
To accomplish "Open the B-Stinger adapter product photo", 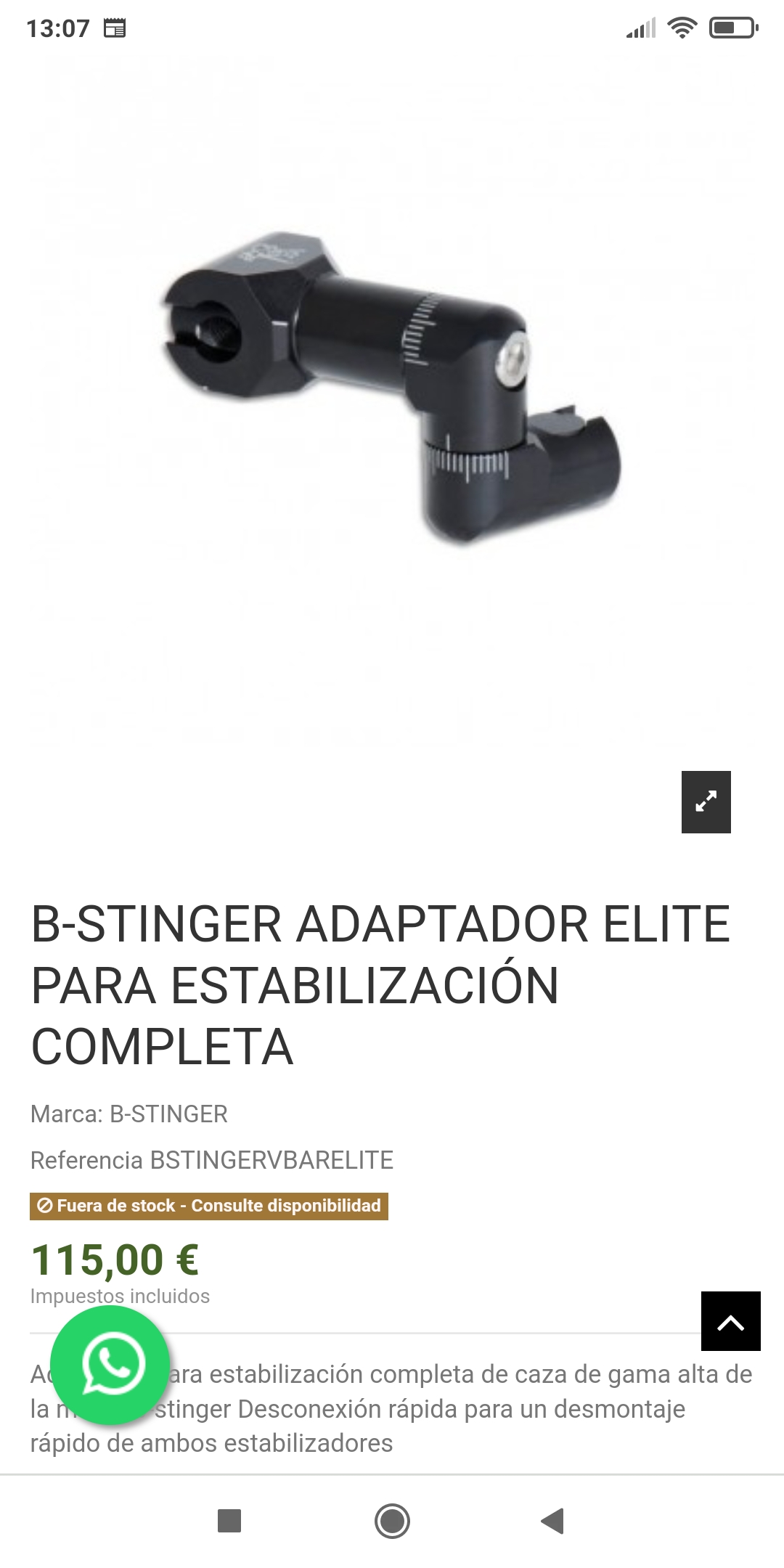I will [x=392, y=388].
